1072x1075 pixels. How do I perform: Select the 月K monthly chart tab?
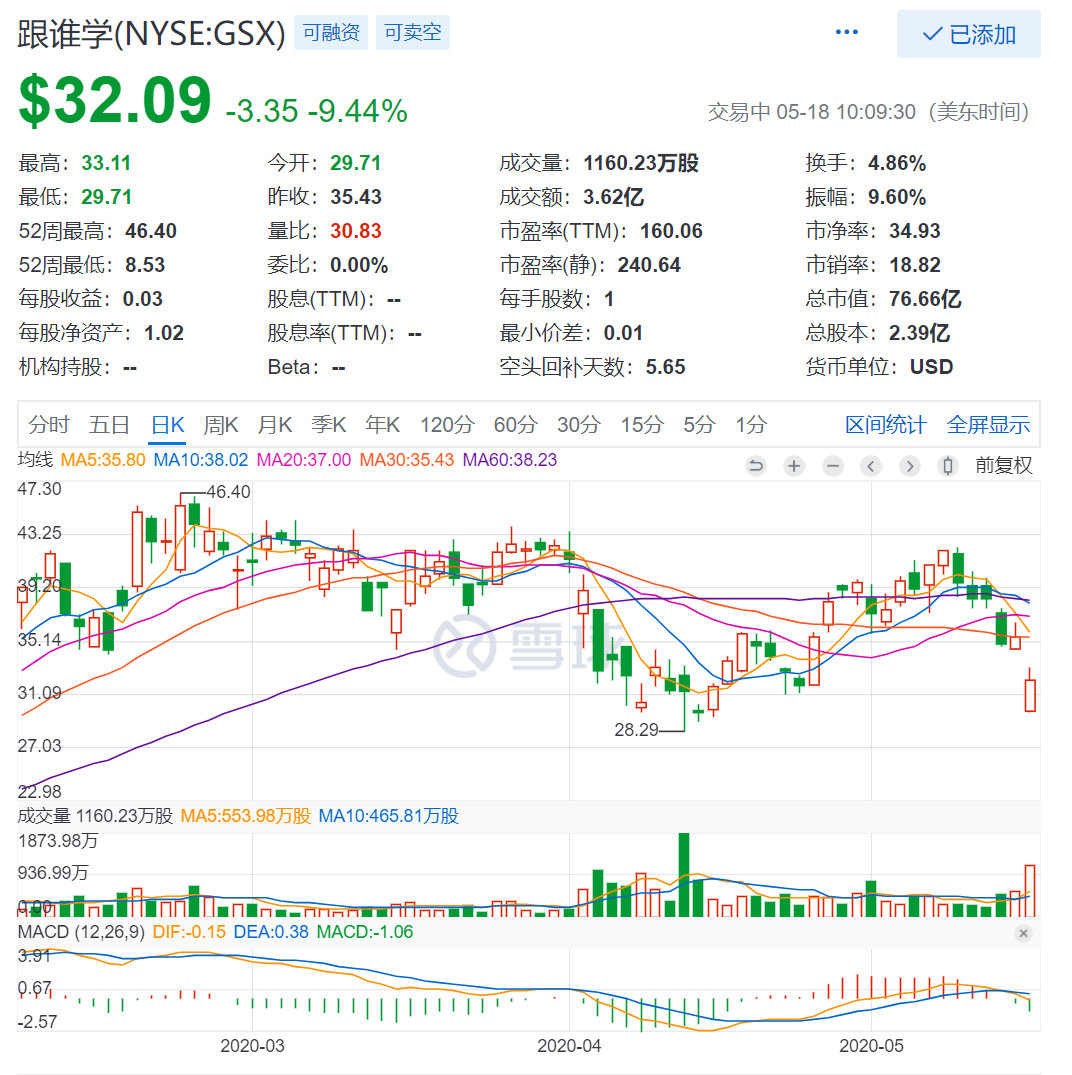pyautogui.click(x=275, y=425)
